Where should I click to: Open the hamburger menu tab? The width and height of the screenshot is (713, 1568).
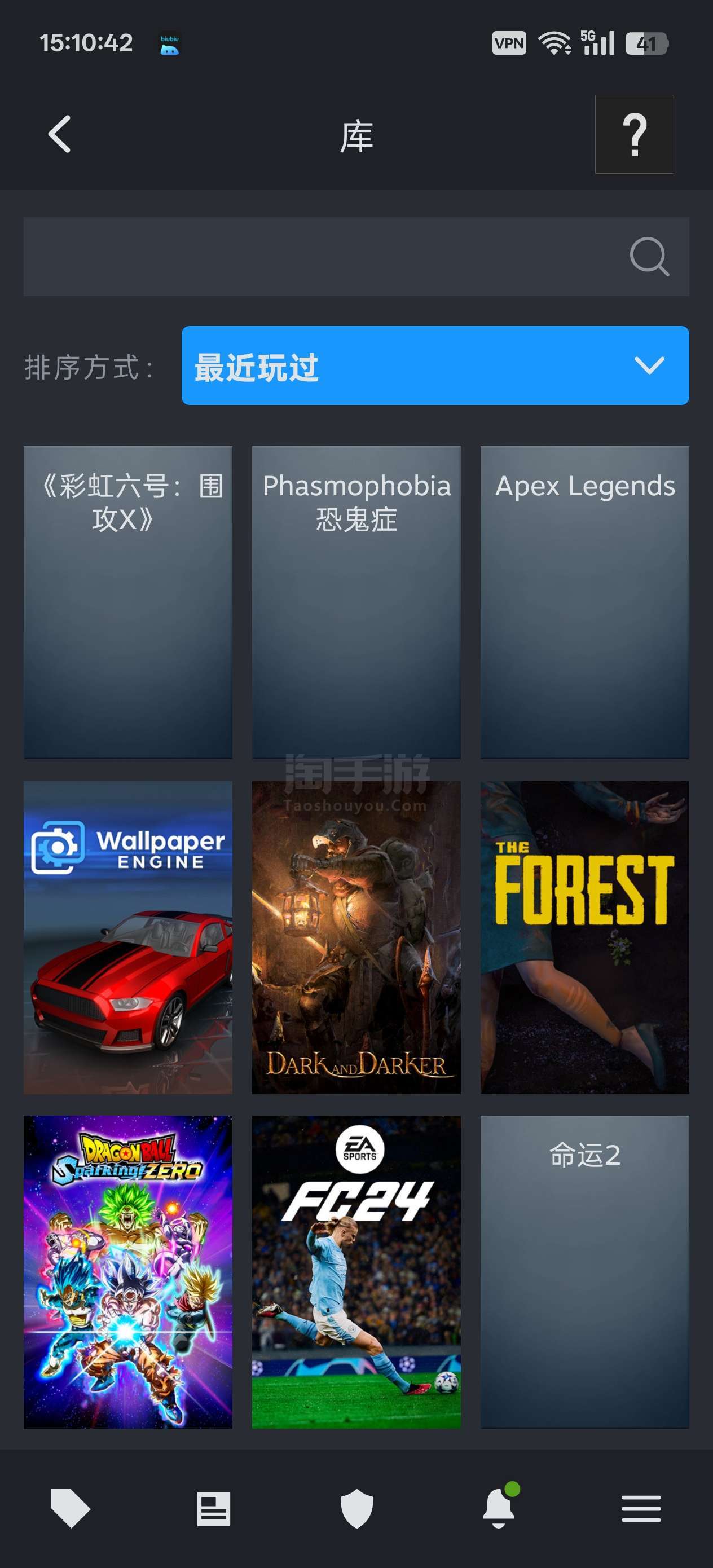click(x=641, y=1508)
